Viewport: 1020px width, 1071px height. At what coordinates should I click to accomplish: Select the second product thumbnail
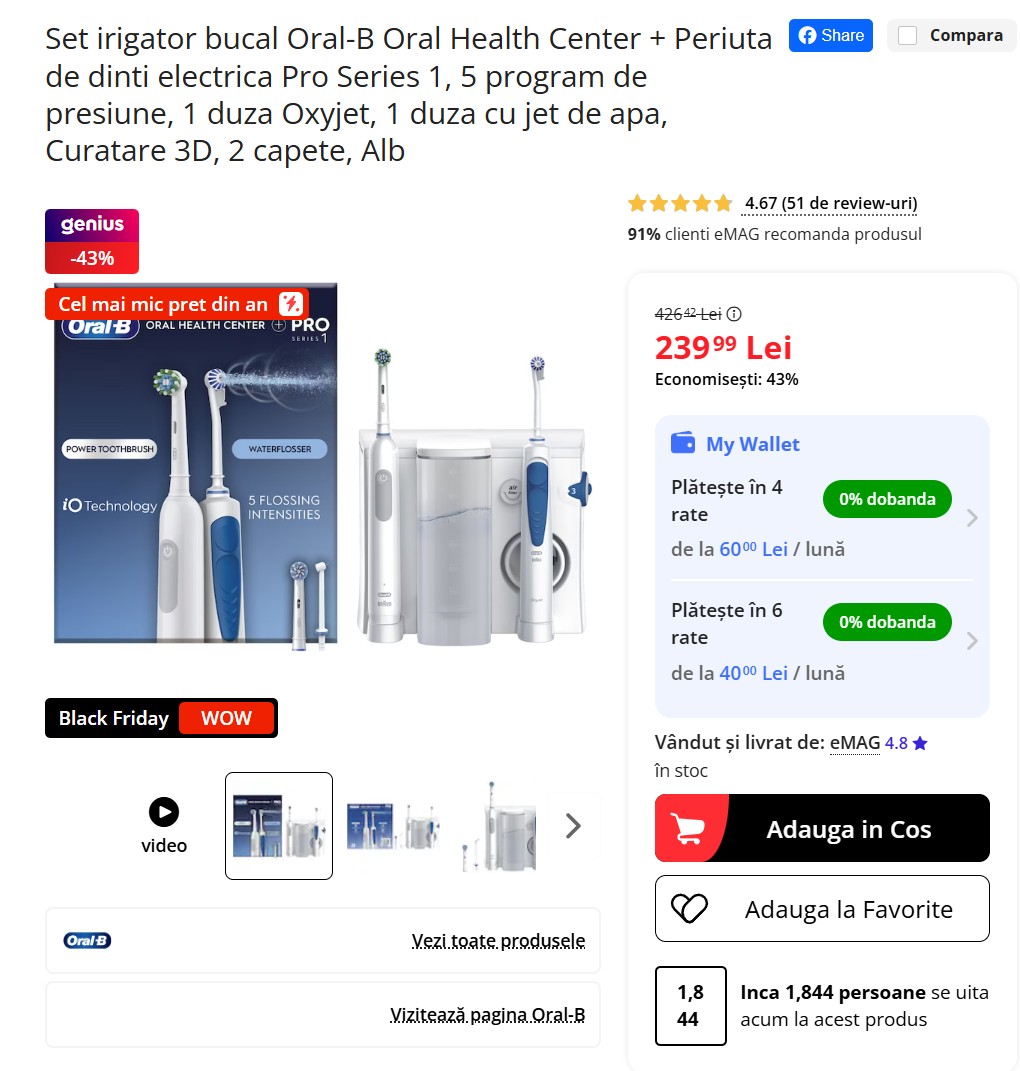point(393,826)
